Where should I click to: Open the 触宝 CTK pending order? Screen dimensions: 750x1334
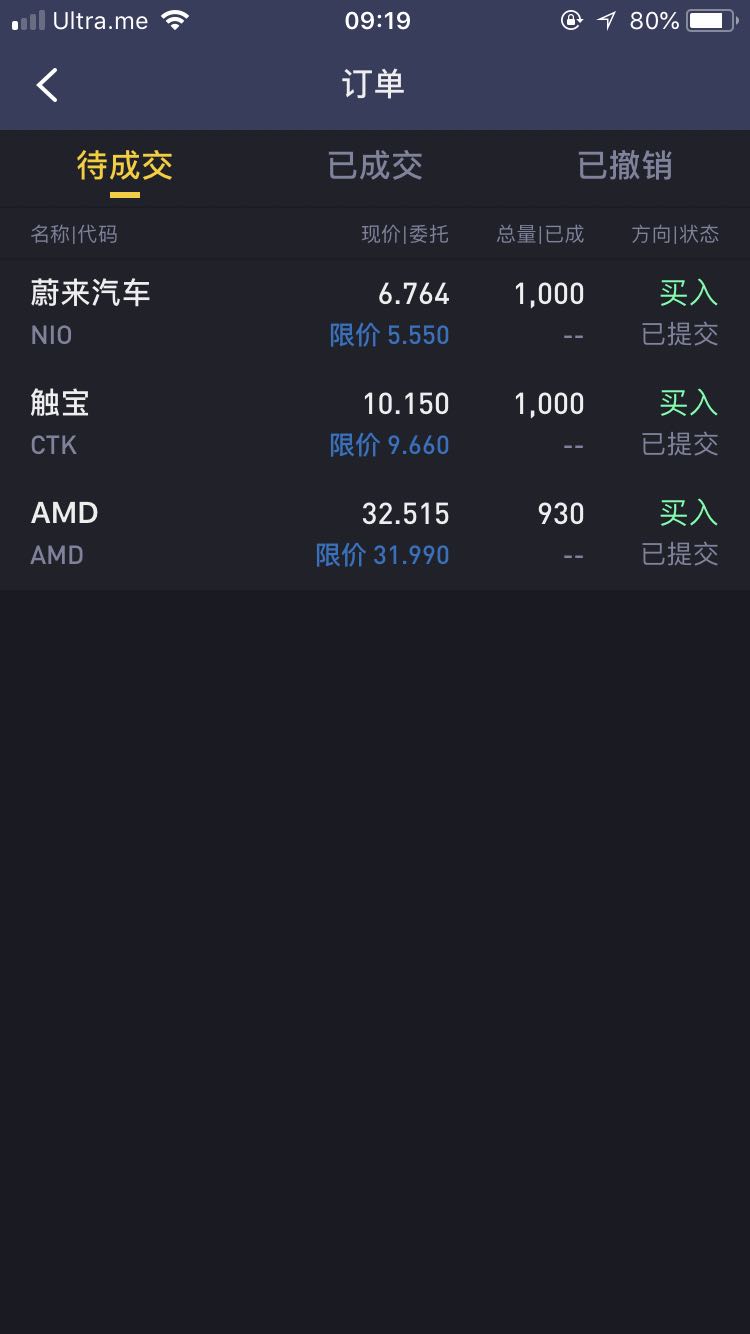[375, 424]
